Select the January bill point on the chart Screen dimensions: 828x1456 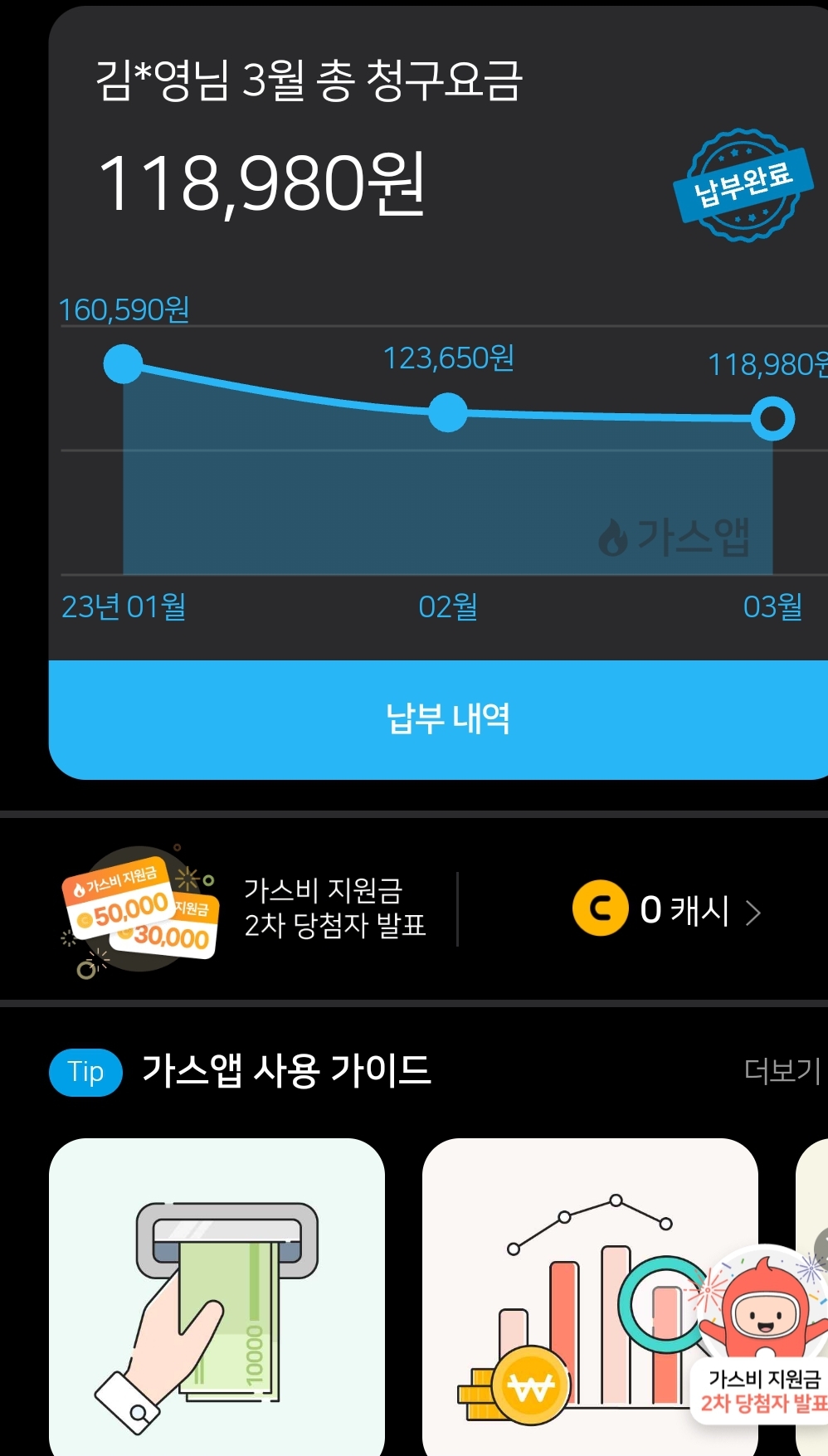(x=124, y=364)
